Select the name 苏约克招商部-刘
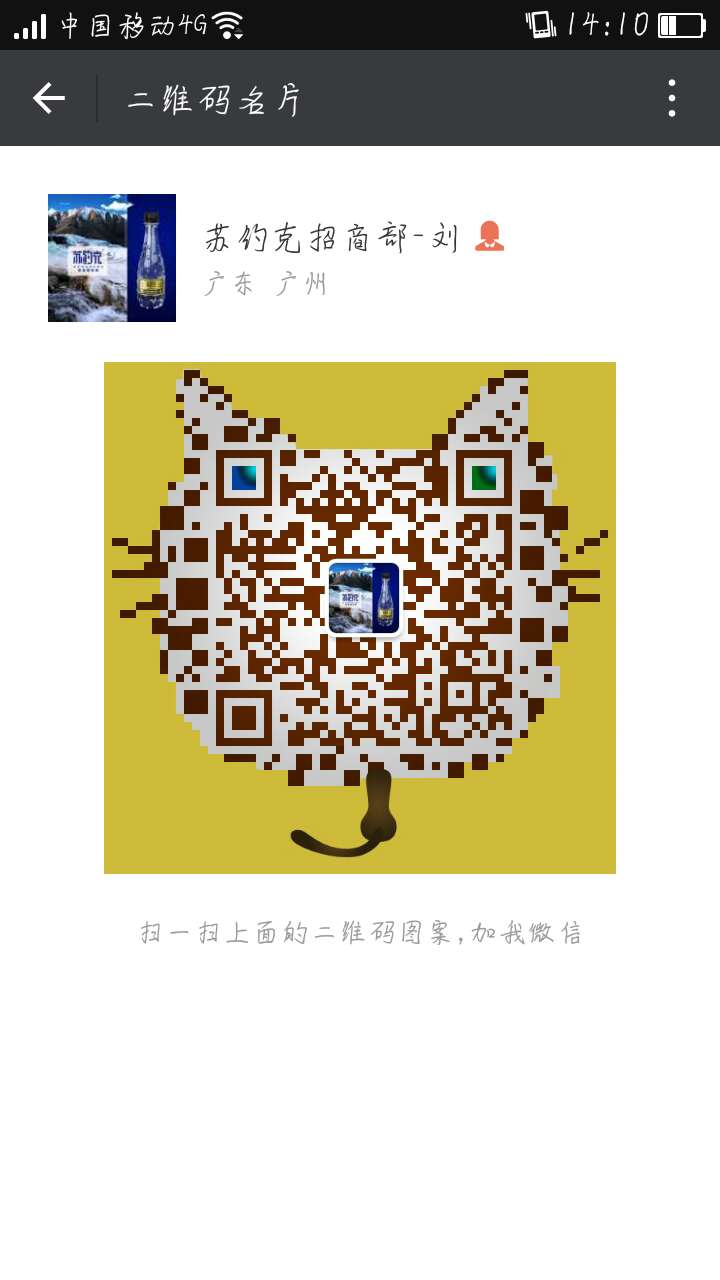The image size is (720, 1280). [x=330, y=237]
